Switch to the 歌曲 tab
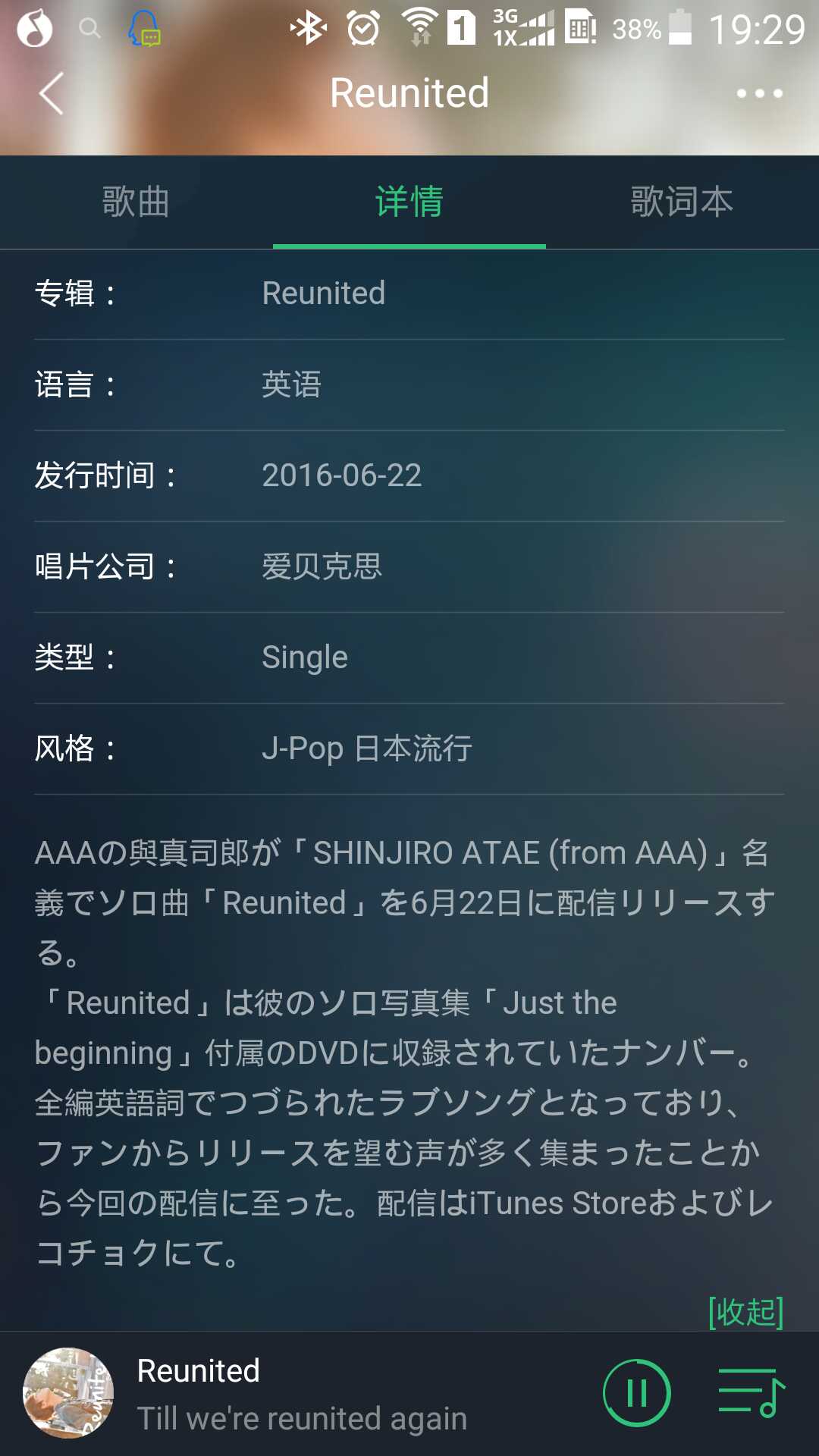 136,202
